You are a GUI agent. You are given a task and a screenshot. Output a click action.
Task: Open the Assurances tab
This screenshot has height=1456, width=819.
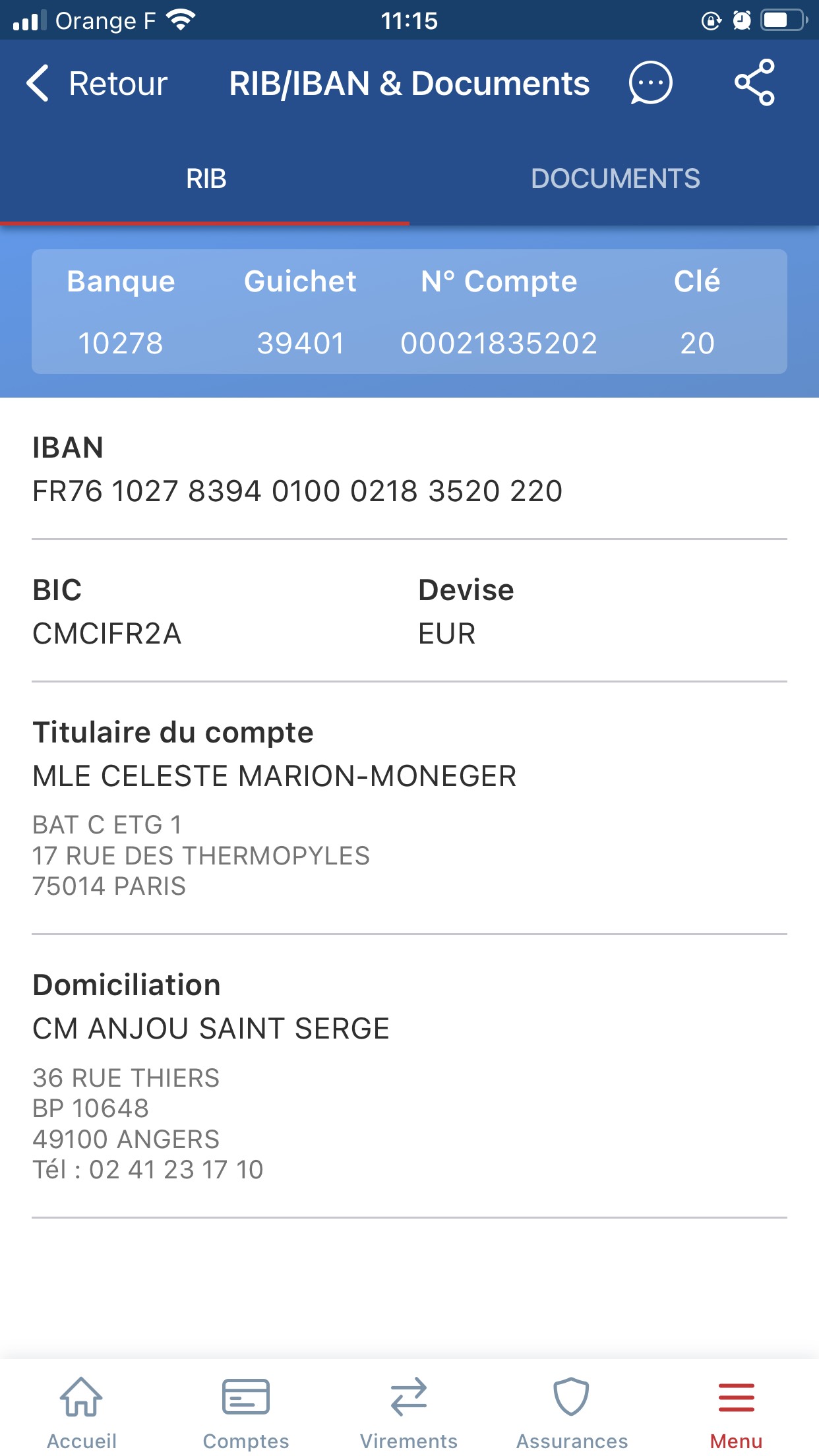[572, 1409]
